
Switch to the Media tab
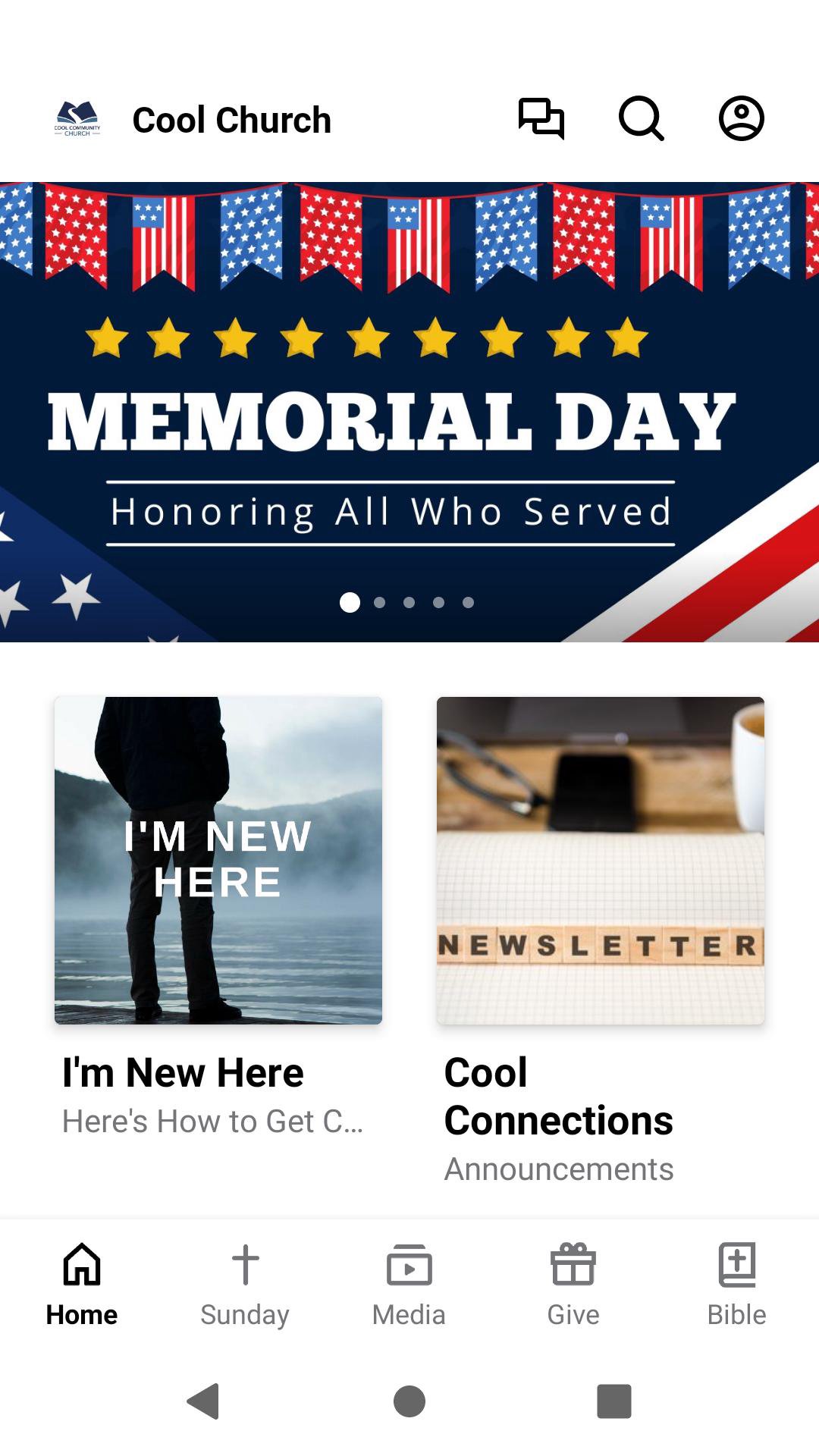pos(409,1283)
